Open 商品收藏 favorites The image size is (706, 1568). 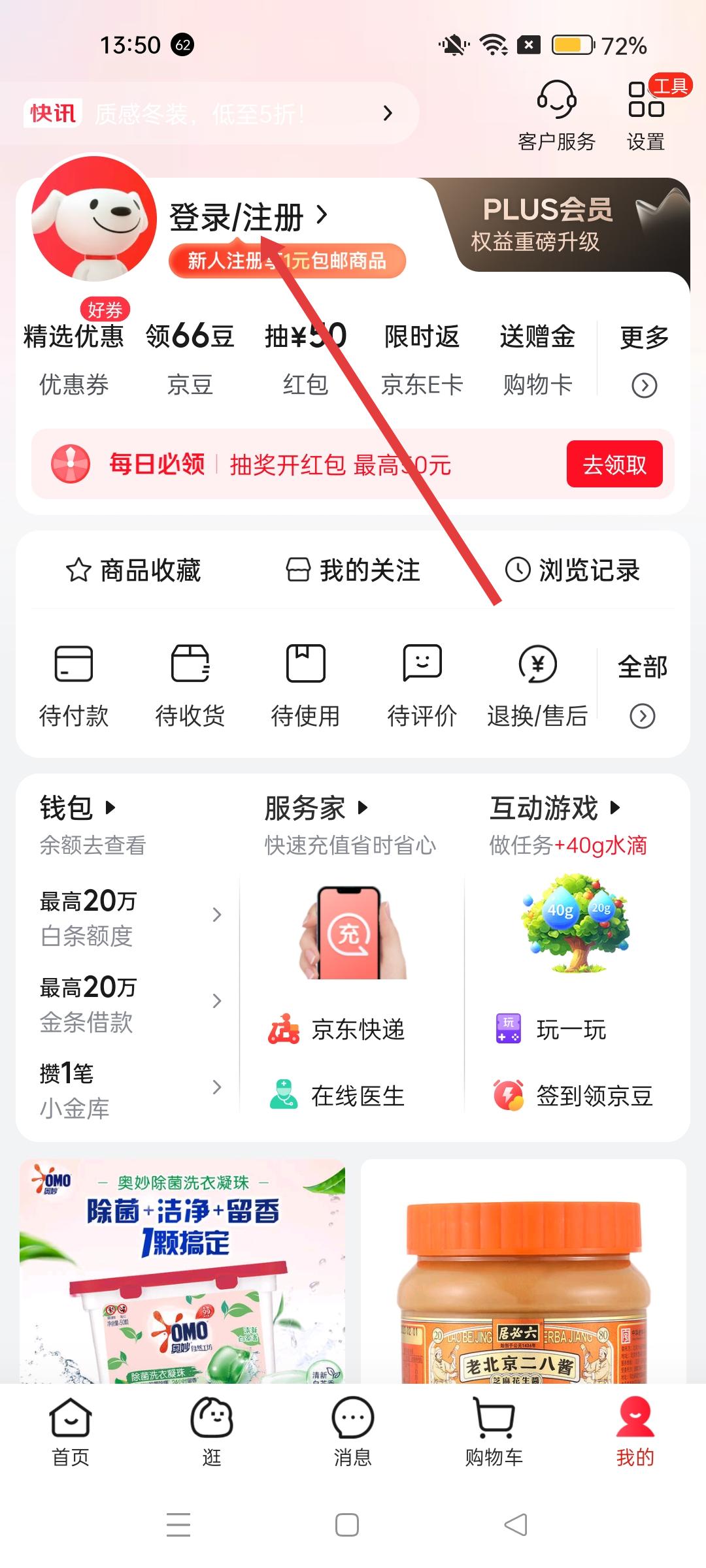tap(134, 570)
